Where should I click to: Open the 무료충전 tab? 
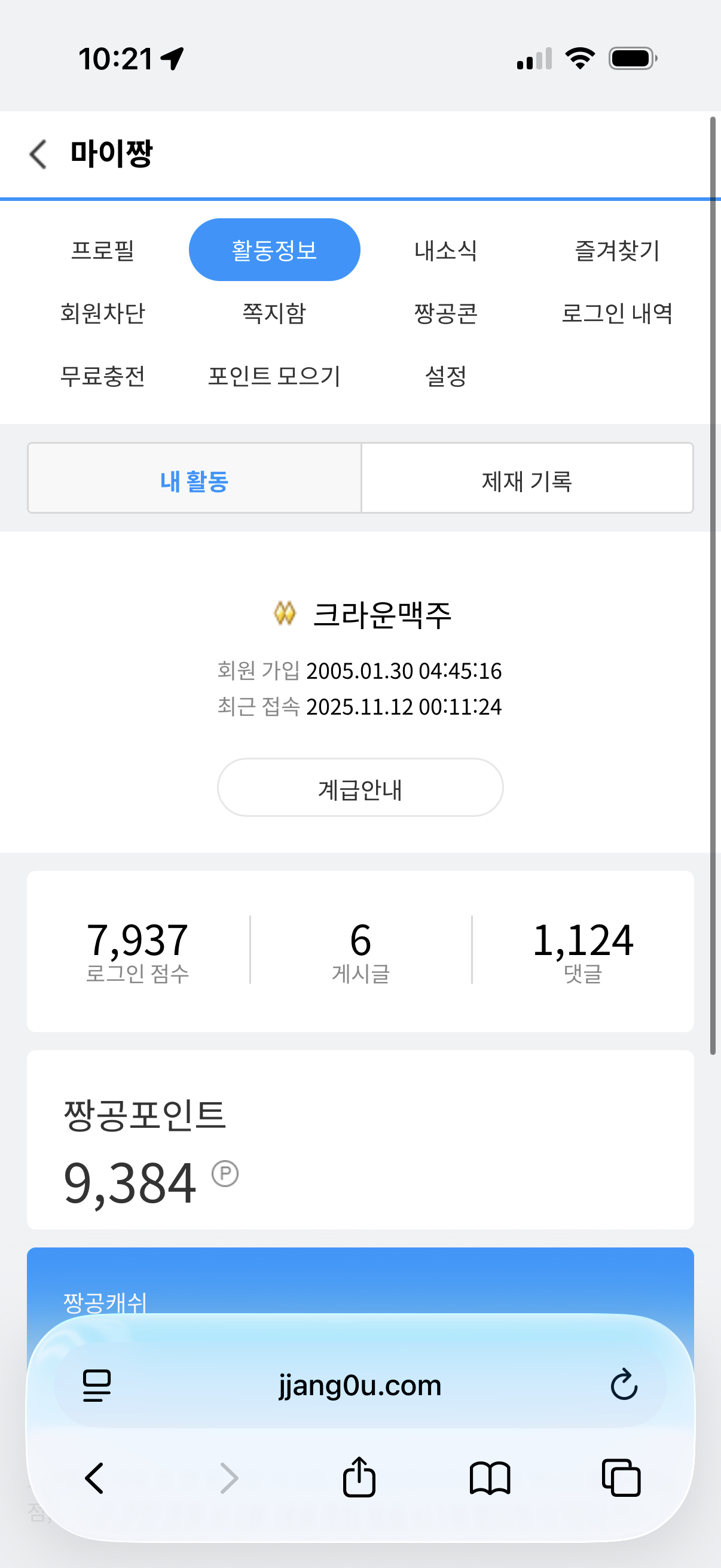click(102, 376)
